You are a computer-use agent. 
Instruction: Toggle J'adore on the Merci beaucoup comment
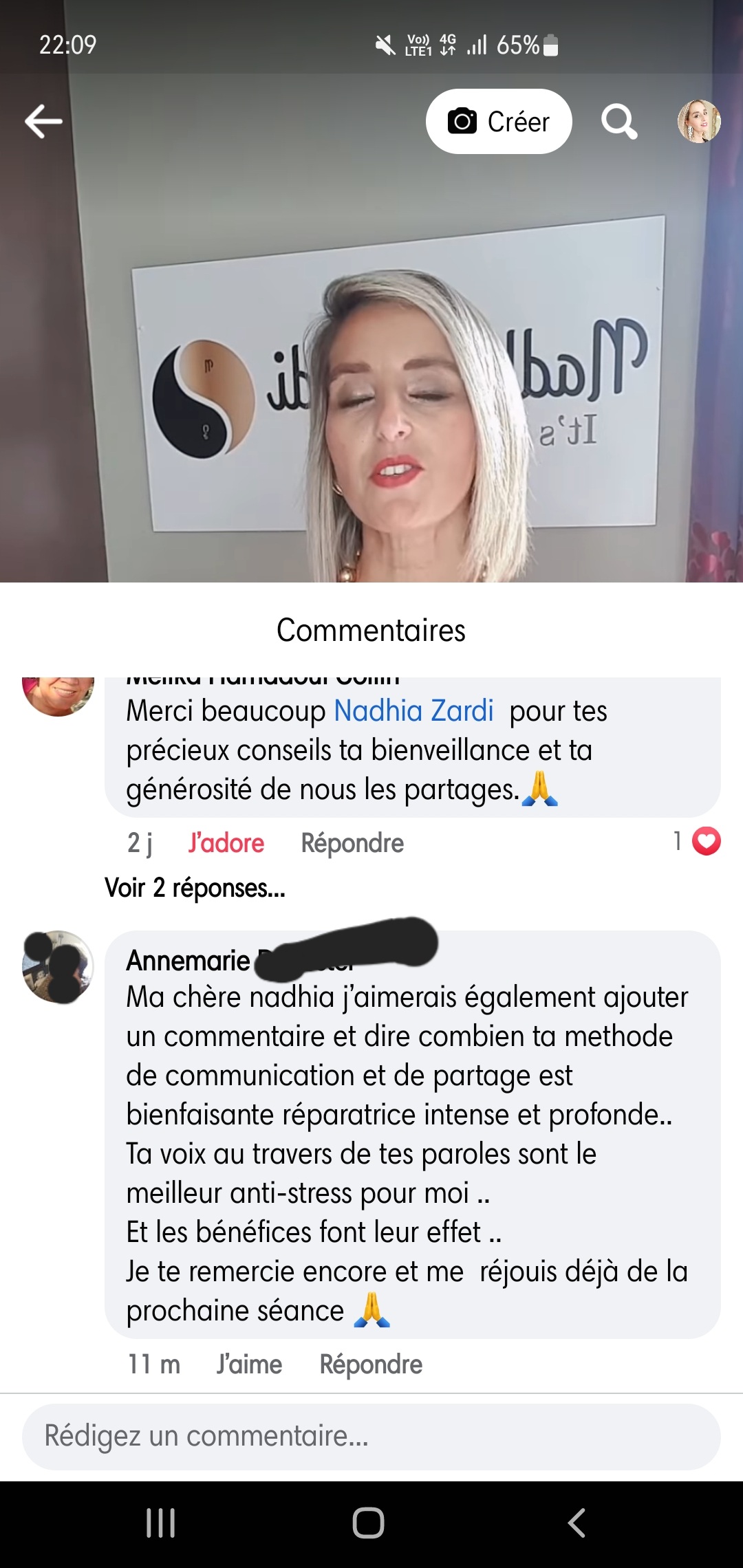click(226, 843)
